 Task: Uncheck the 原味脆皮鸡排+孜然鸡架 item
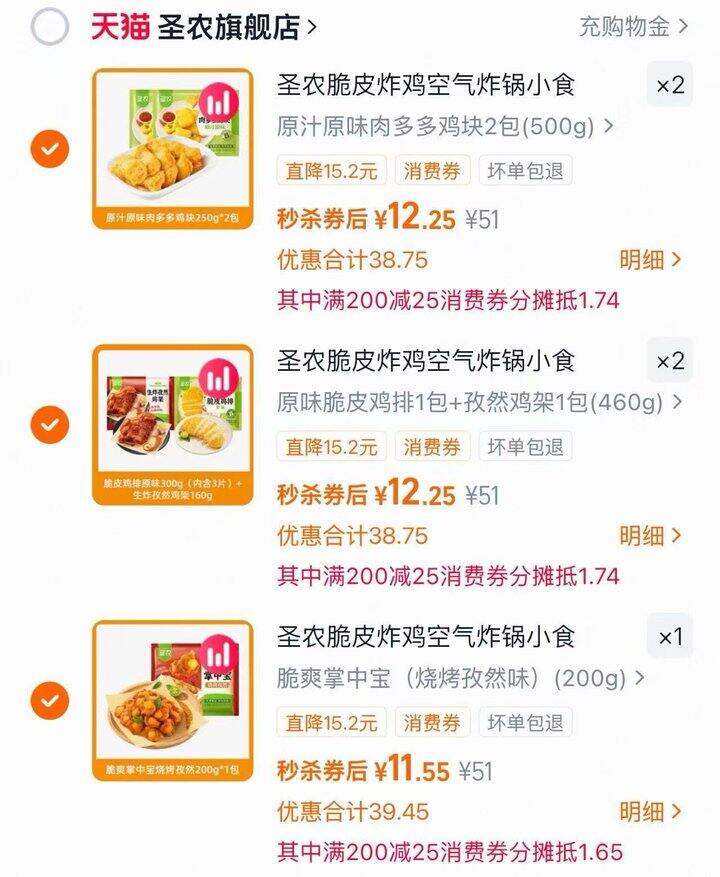(x=50, y=426)
